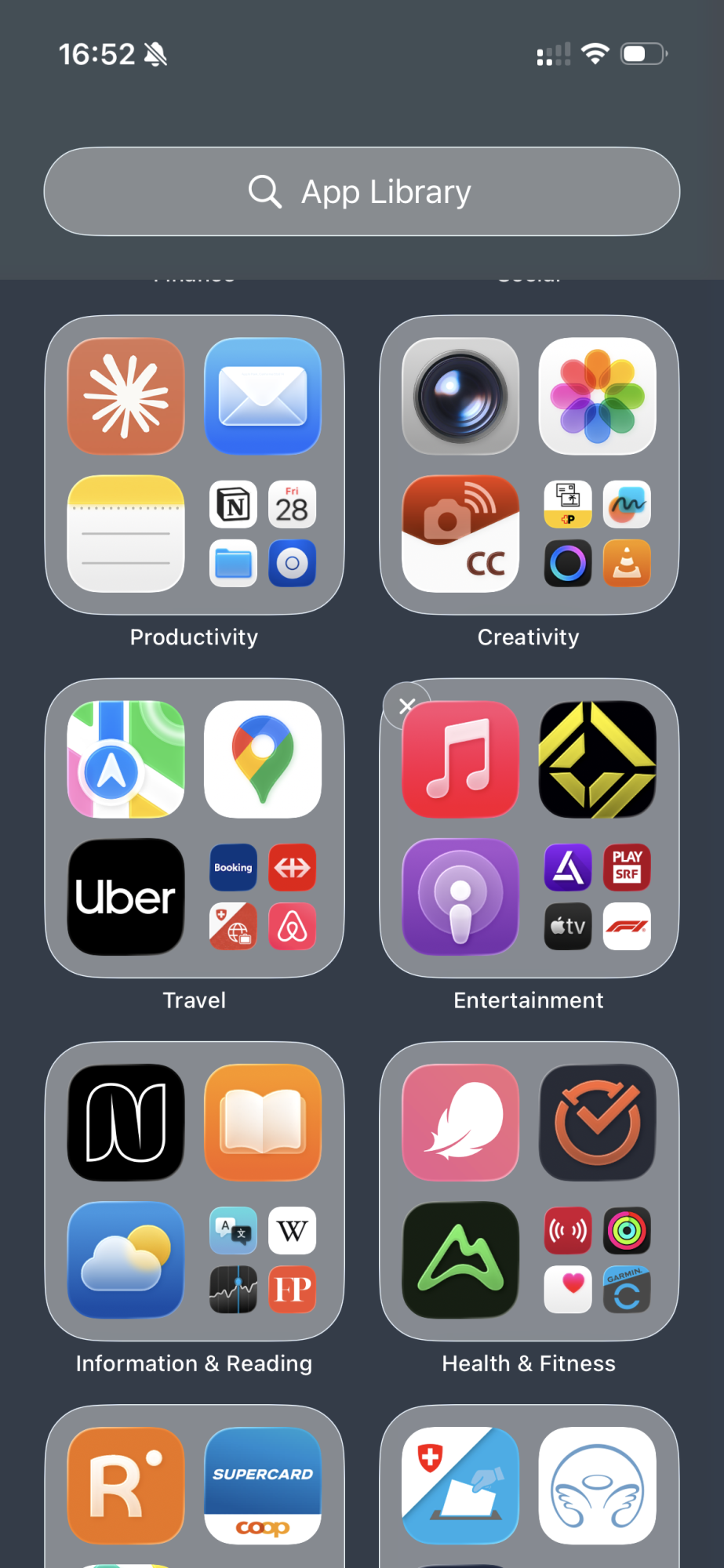Open the Camera app
Screen dimensions: 724x1568
(x=460, y=396)
